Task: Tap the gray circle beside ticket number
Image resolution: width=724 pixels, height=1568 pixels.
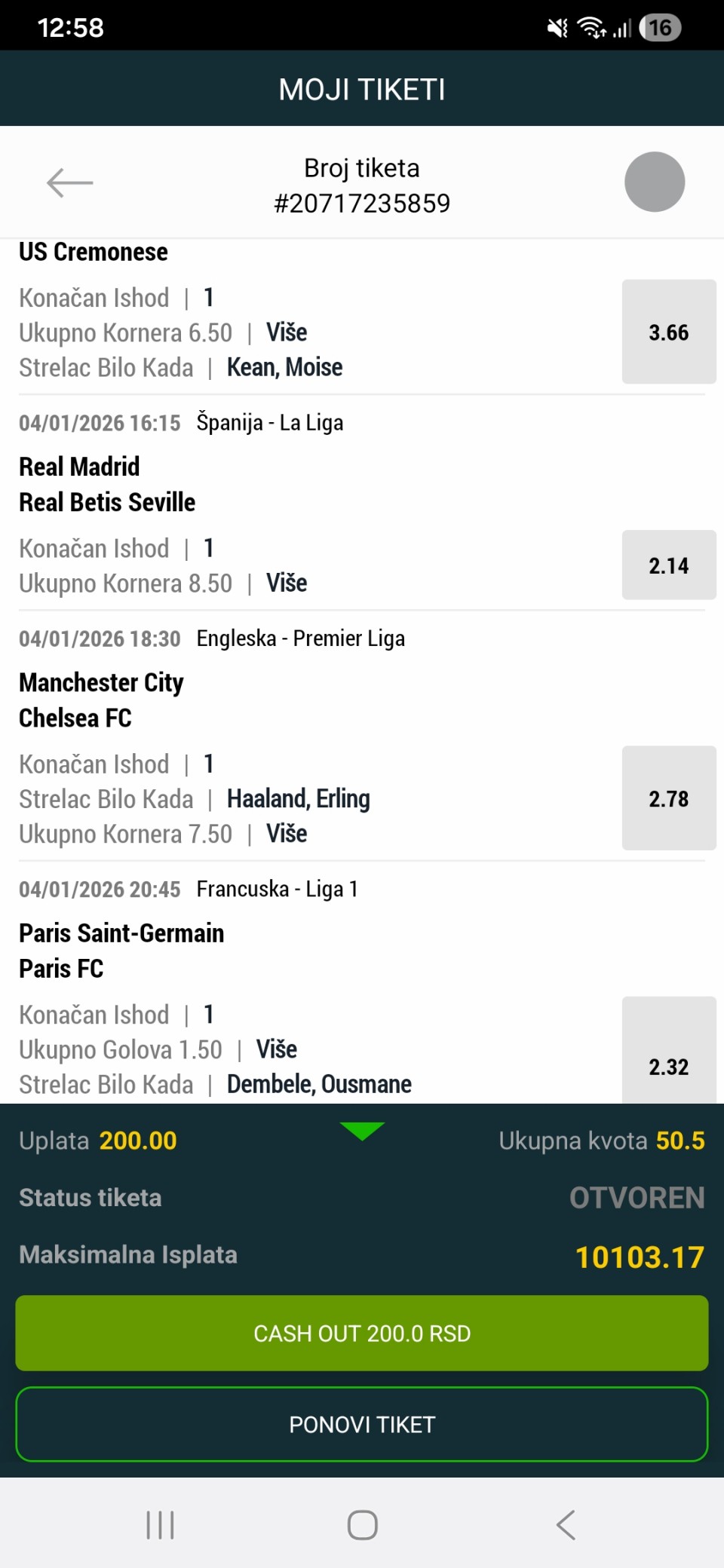Action: (x=654, y=182)
